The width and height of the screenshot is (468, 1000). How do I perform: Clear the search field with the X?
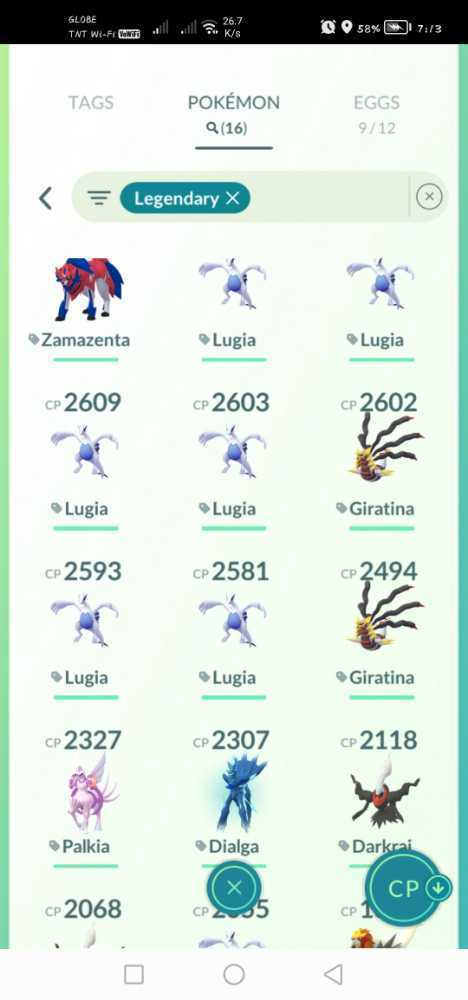click(x=429, y=196)
